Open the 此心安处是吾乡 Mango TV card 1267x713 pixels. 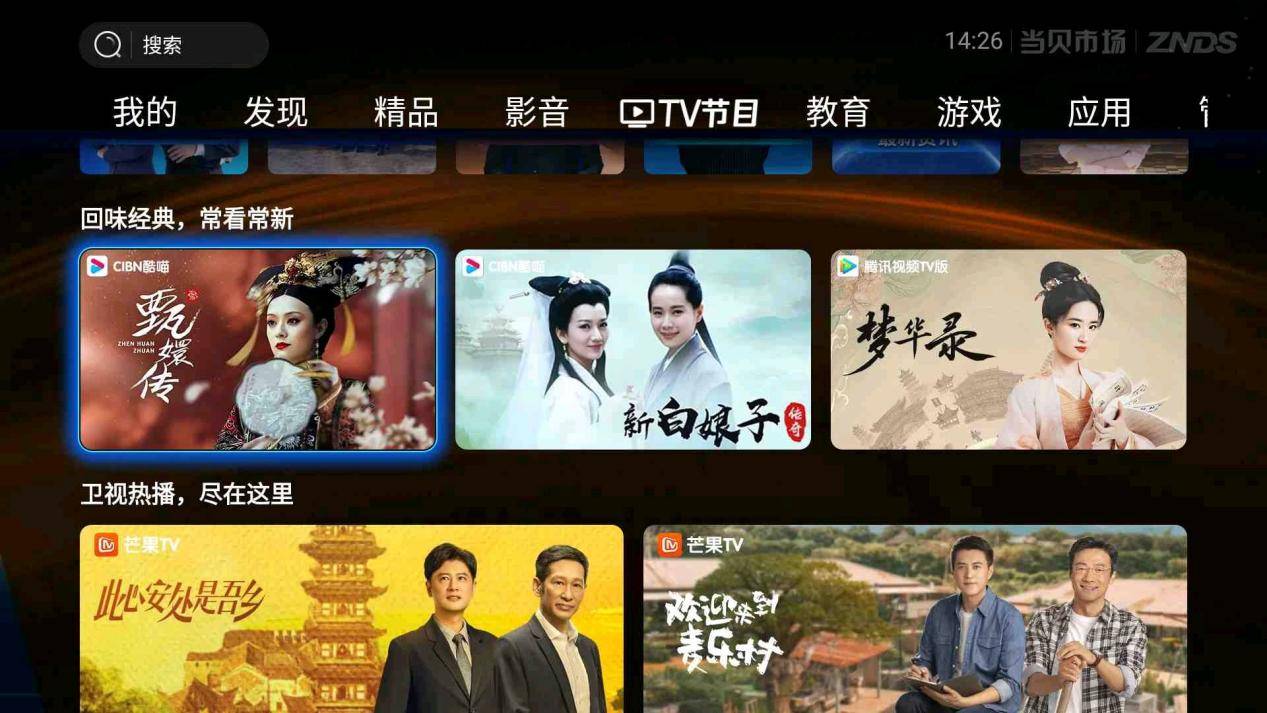pyautogui.click(x=351, y=618)
